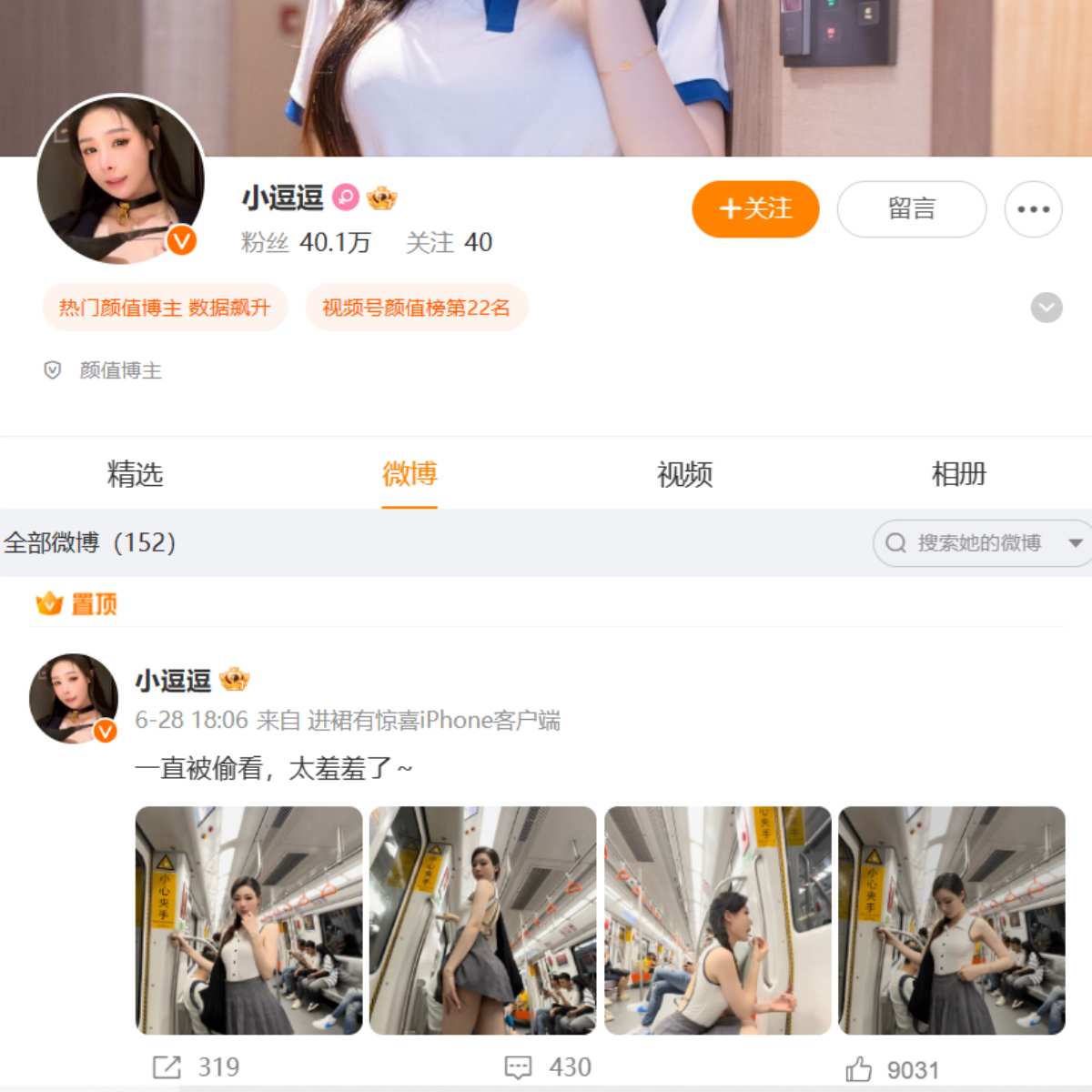1092x1092 pixels.
Task: Repost the pinned post with 319 shares
Action: [x=196, y=1067]
